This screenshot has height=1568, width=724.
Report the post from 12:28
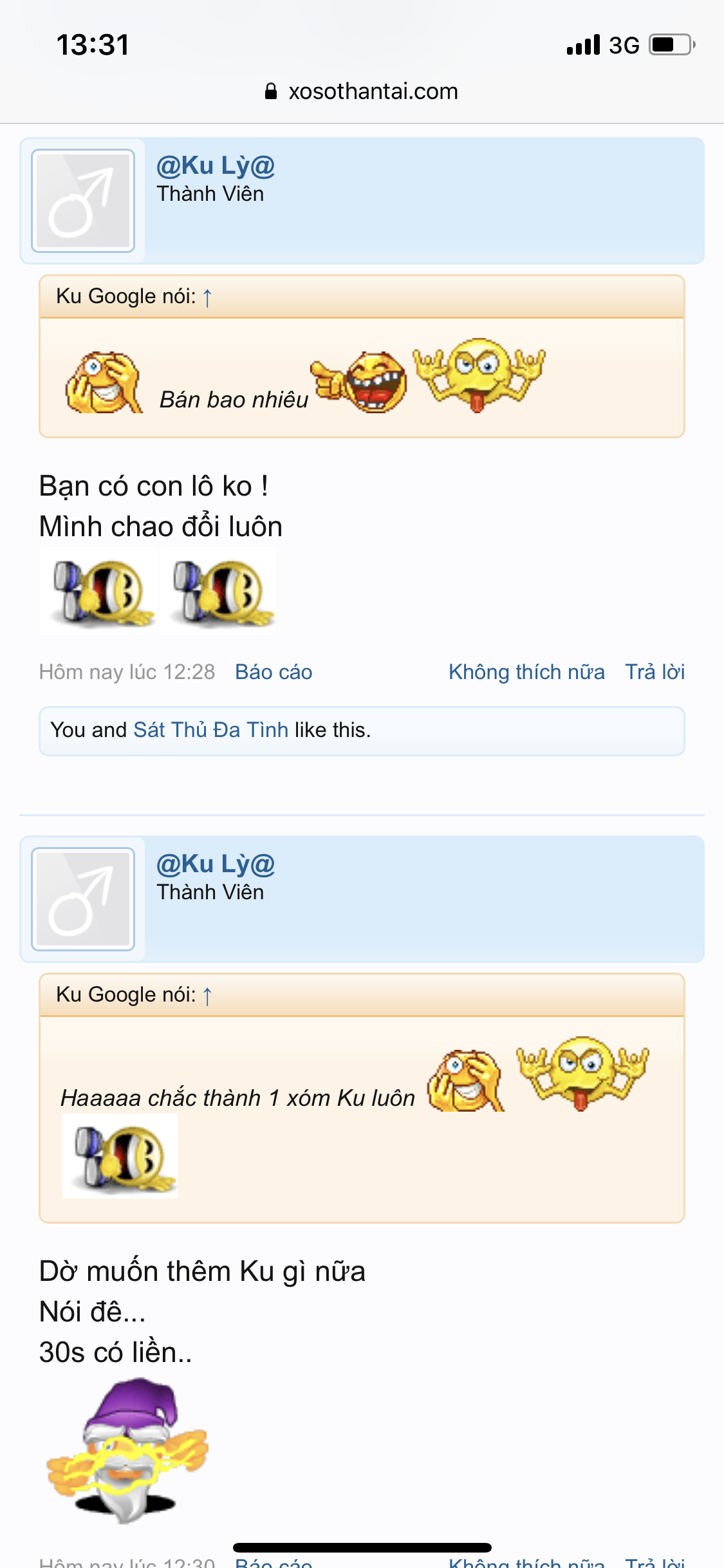tap(274, 672)
